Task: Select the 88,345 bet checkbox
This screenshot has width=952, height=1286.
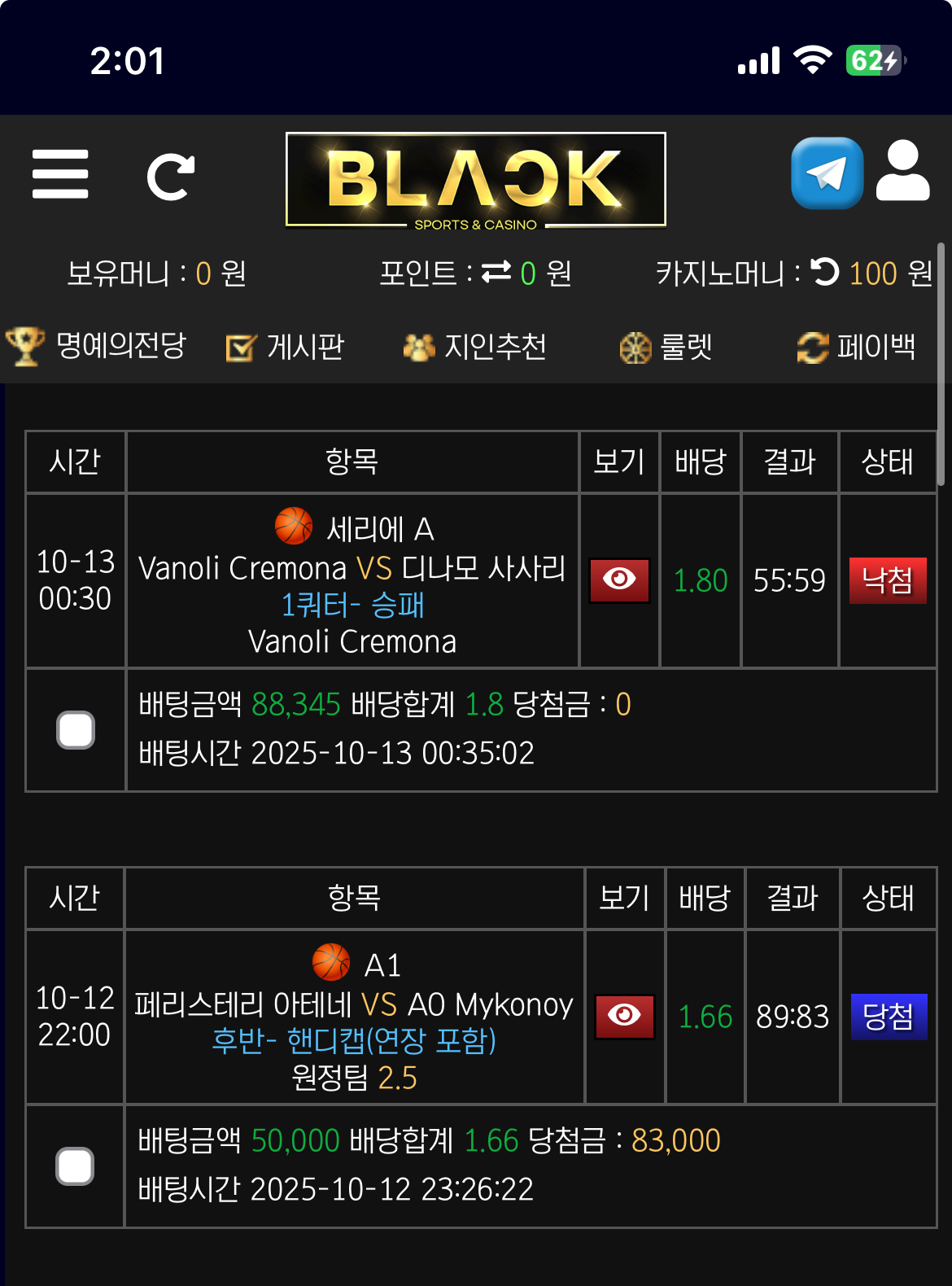Action: 76,729
